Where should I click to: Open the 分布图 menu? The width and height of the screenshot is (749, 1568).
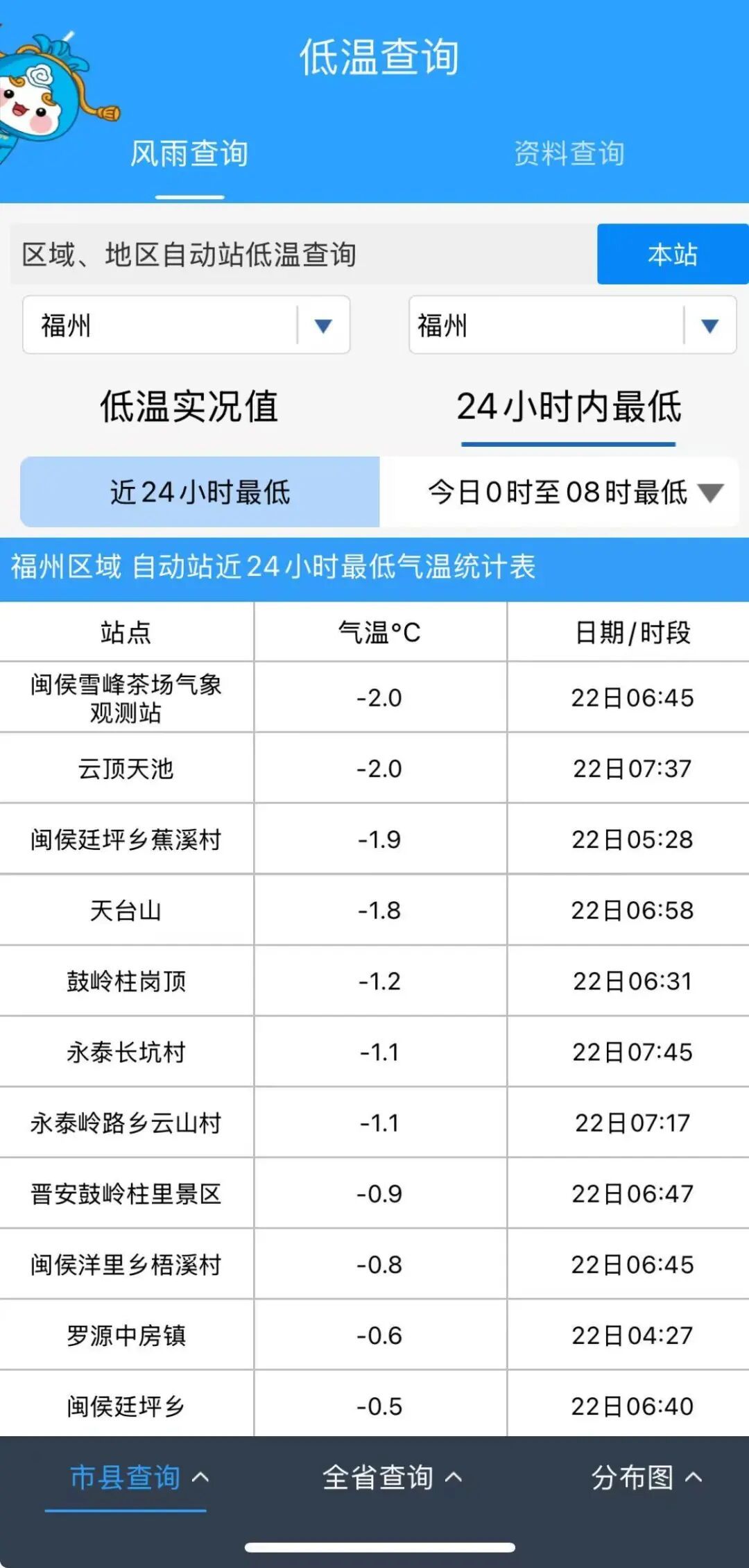[646, 1477]
